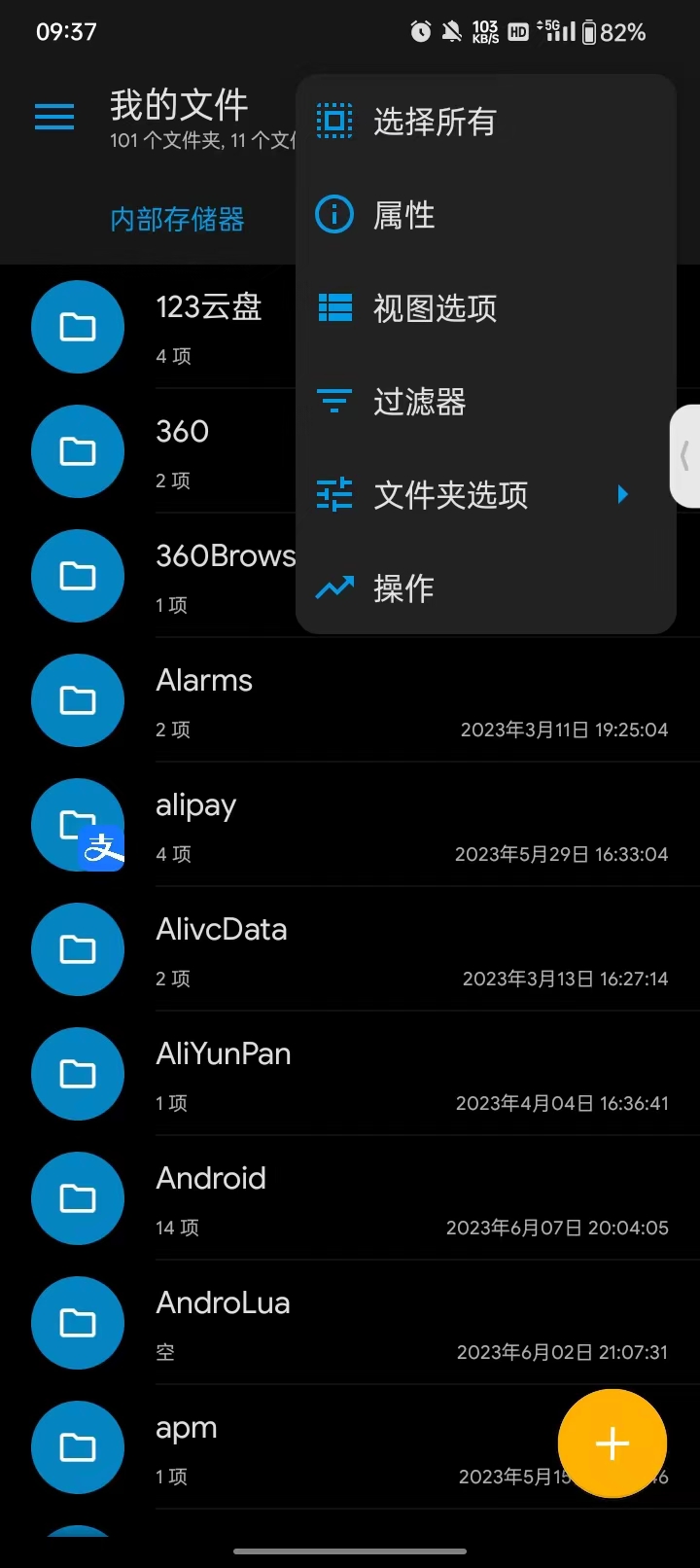Open the Alarms folder icon
Image resolution: width=700 pixels, height=1568 pixels.
tap(78, 700)
